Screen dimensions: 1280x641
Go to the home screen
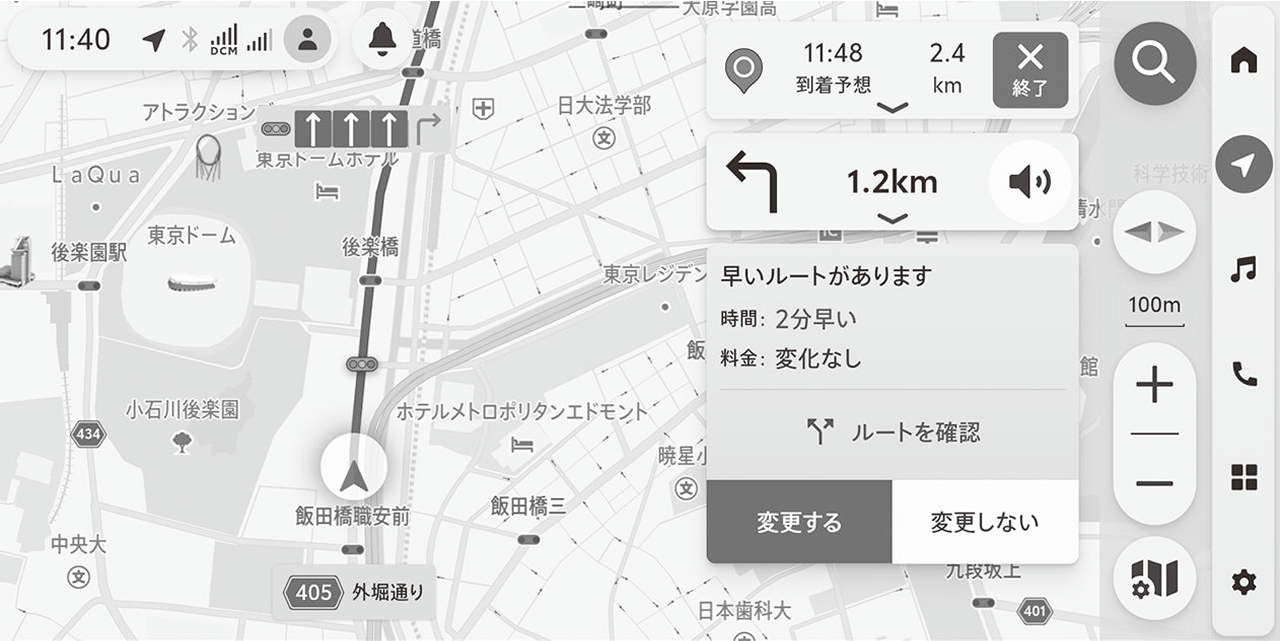1243,61
